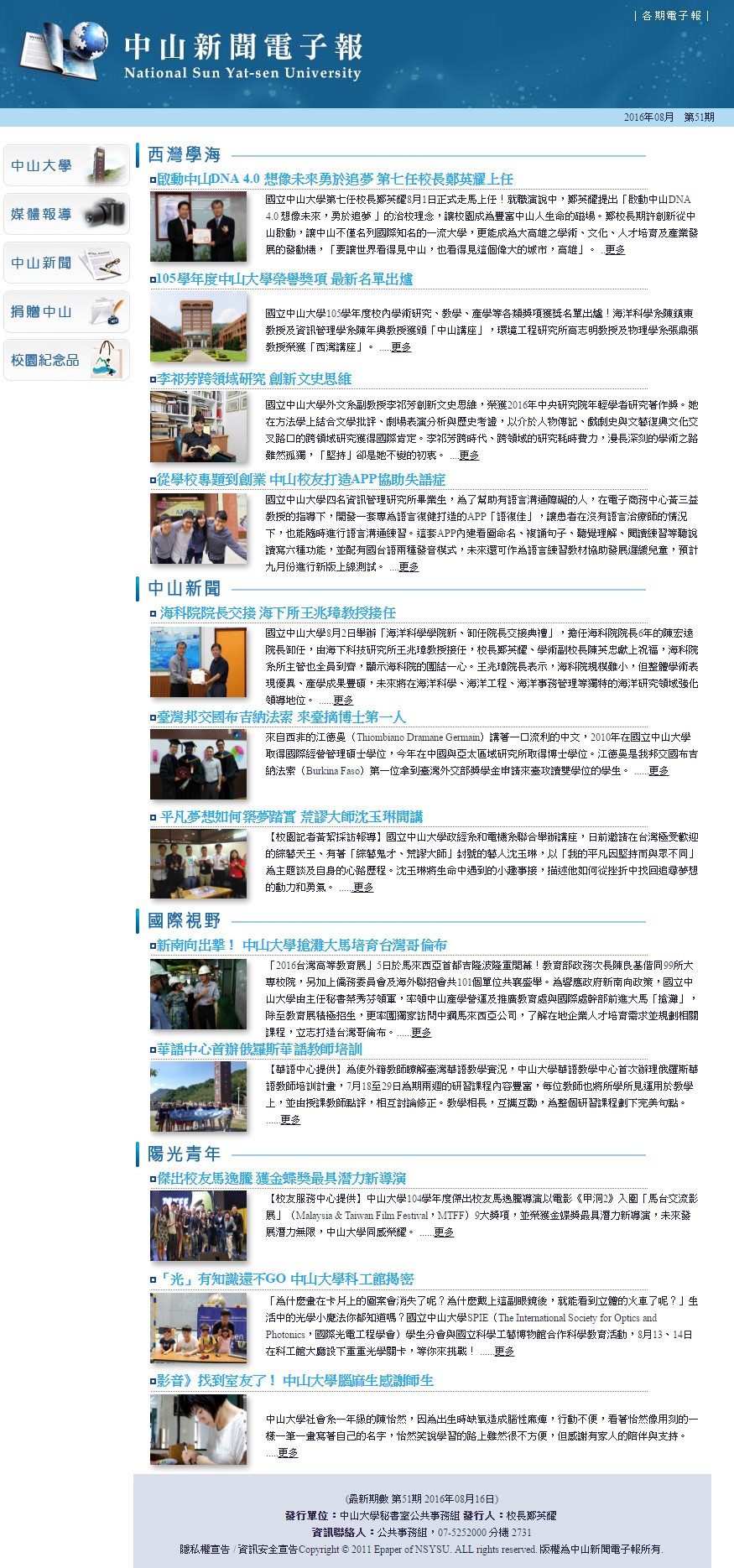Open the 「光」有知識還不GO 科工館 article

pos(285,1279)
